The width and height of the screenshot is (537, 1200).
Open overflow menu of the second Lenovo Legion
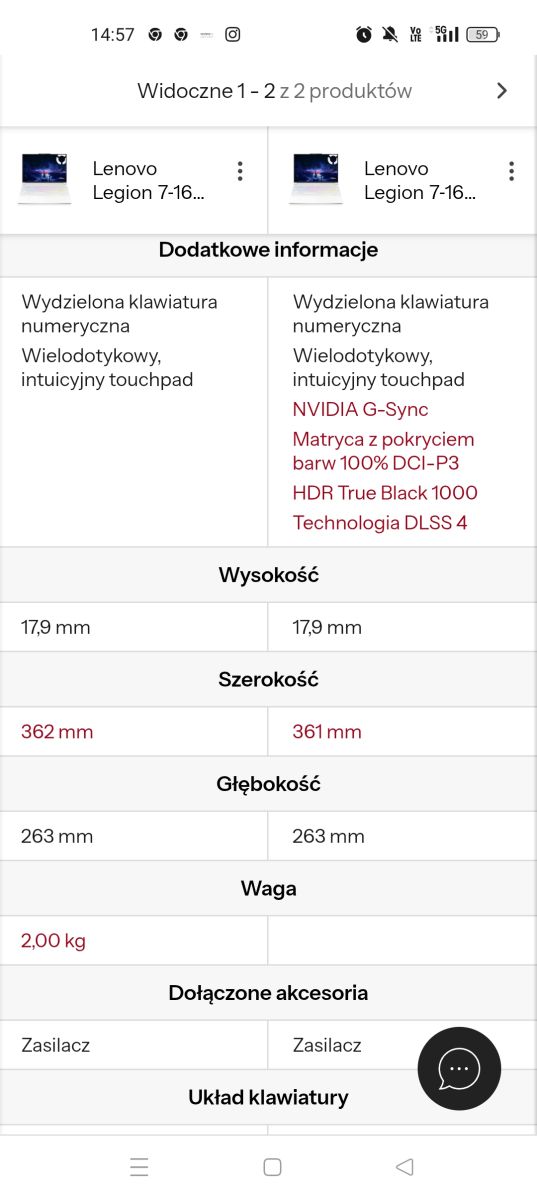pos(511,171)
